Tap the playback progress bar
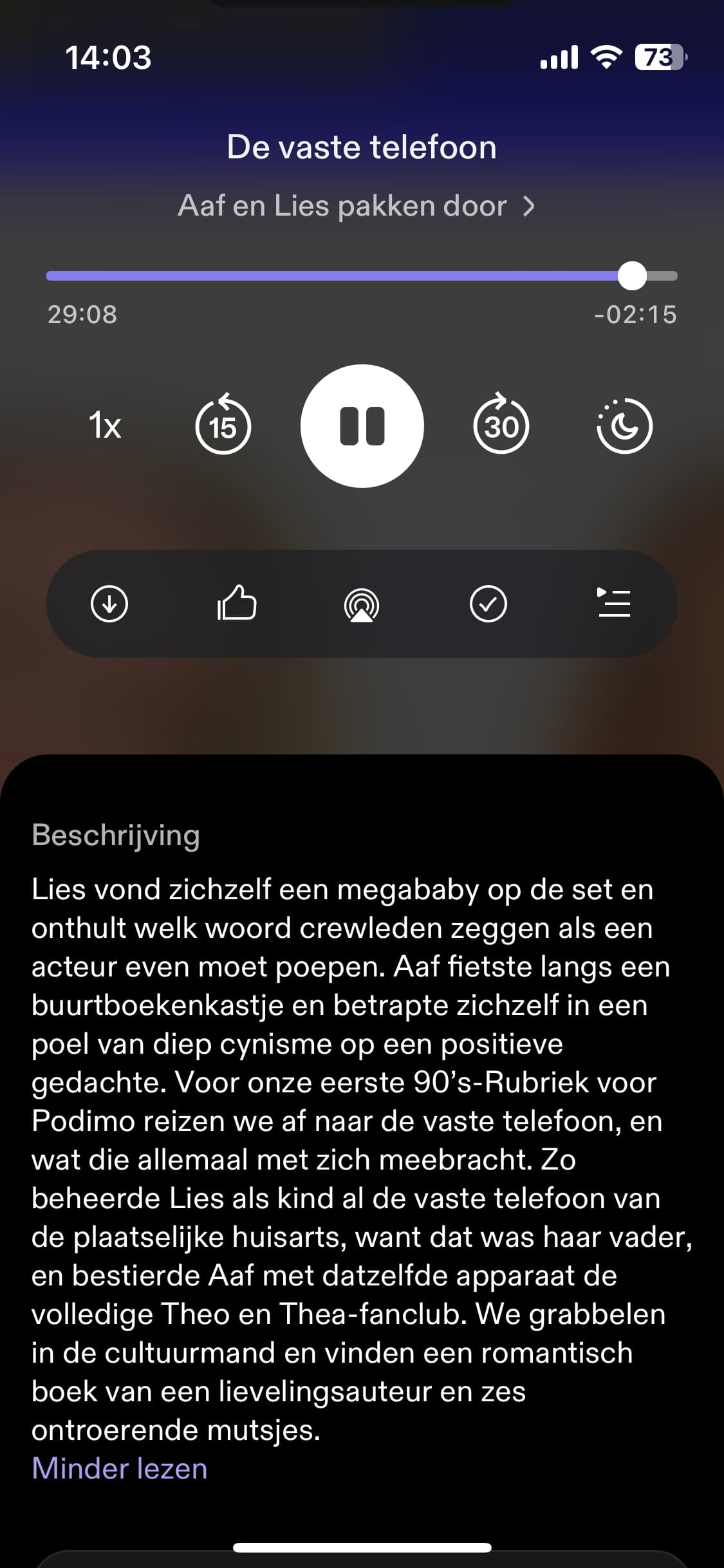 [x=362, y=276]
